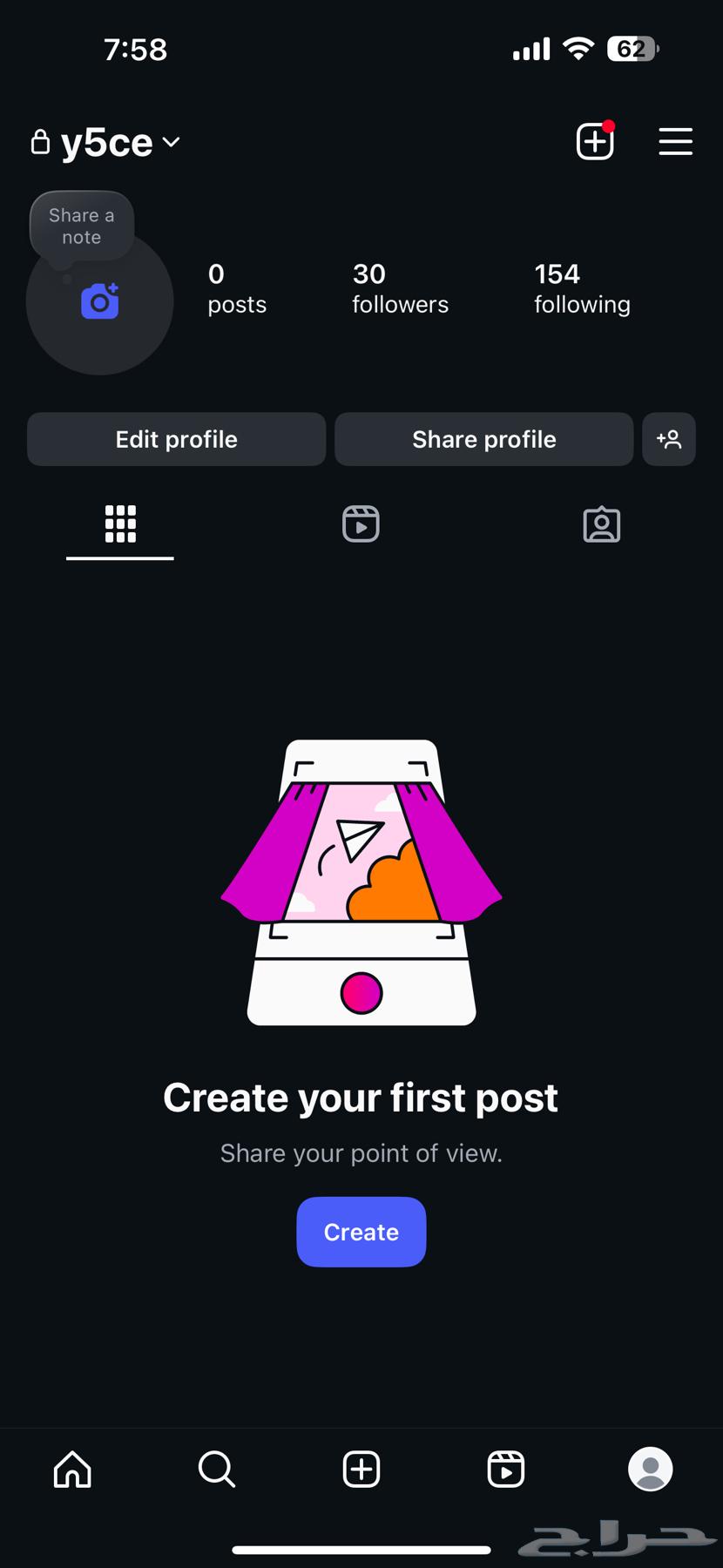
Task: Switch to the tagged photos tab
Action: tap(601, 524)
